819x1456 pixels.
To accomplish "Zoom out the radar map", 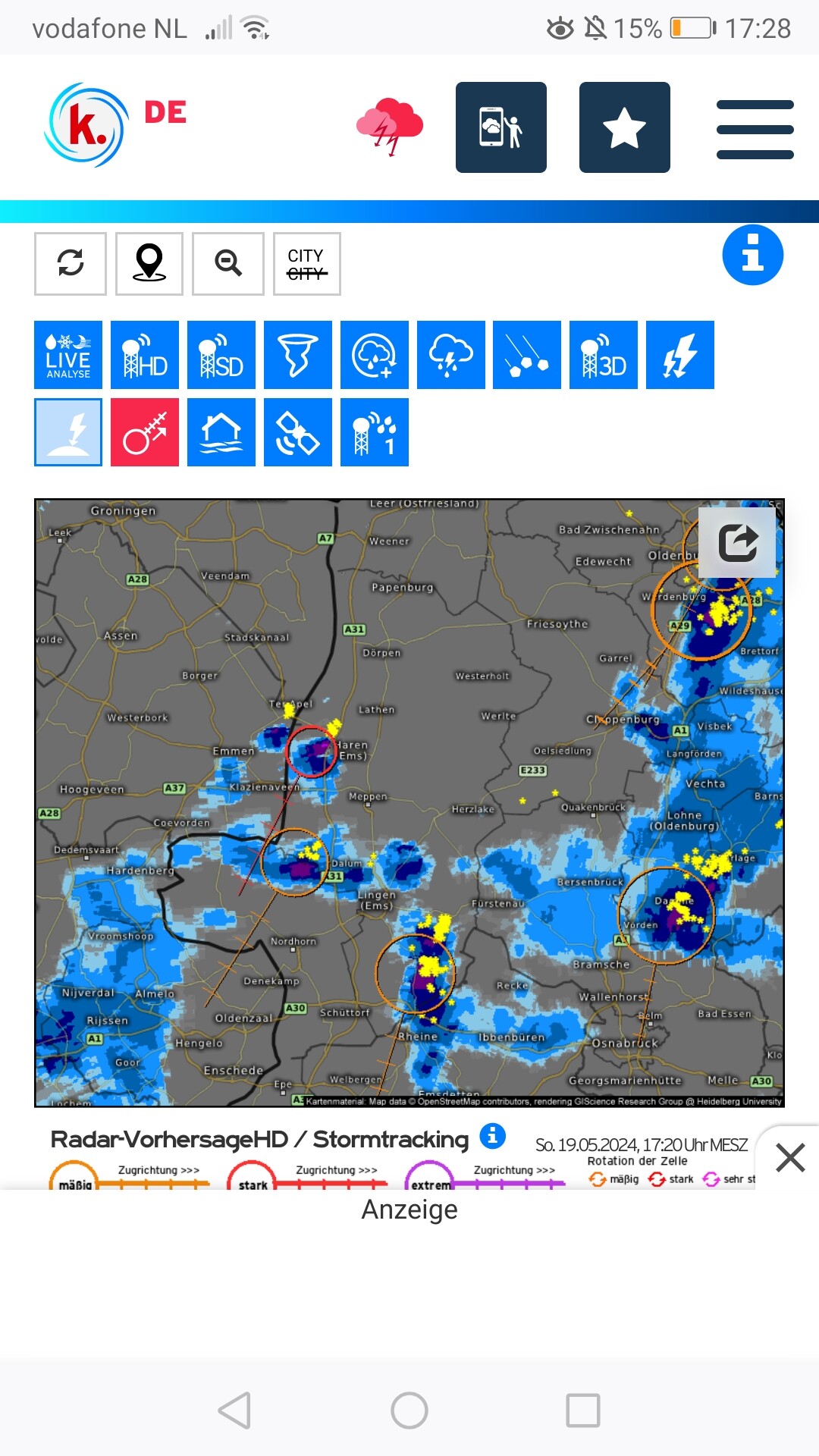I will tap(228, 263).
